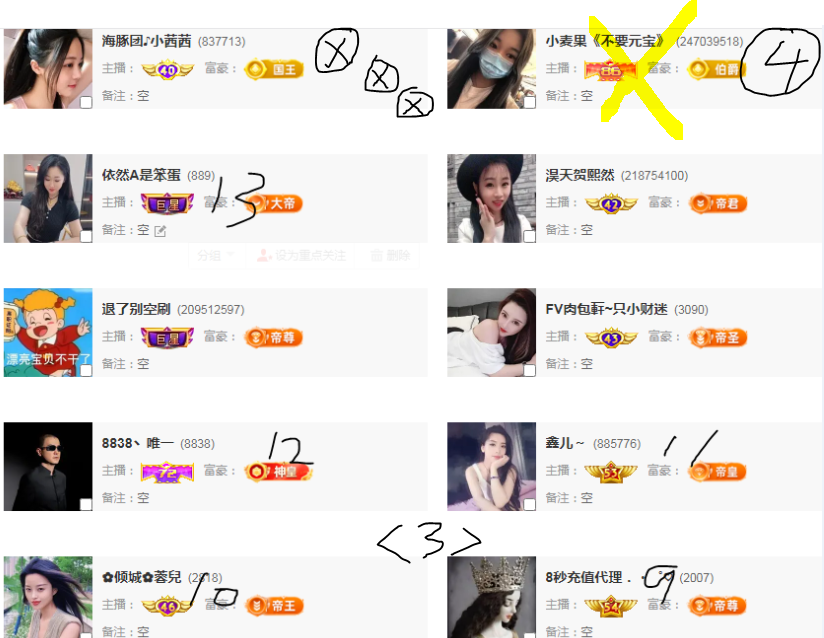Select the checkbox for 退了别空刷
Viewport: 824px width, 638px height.
(x=86, y=370)
